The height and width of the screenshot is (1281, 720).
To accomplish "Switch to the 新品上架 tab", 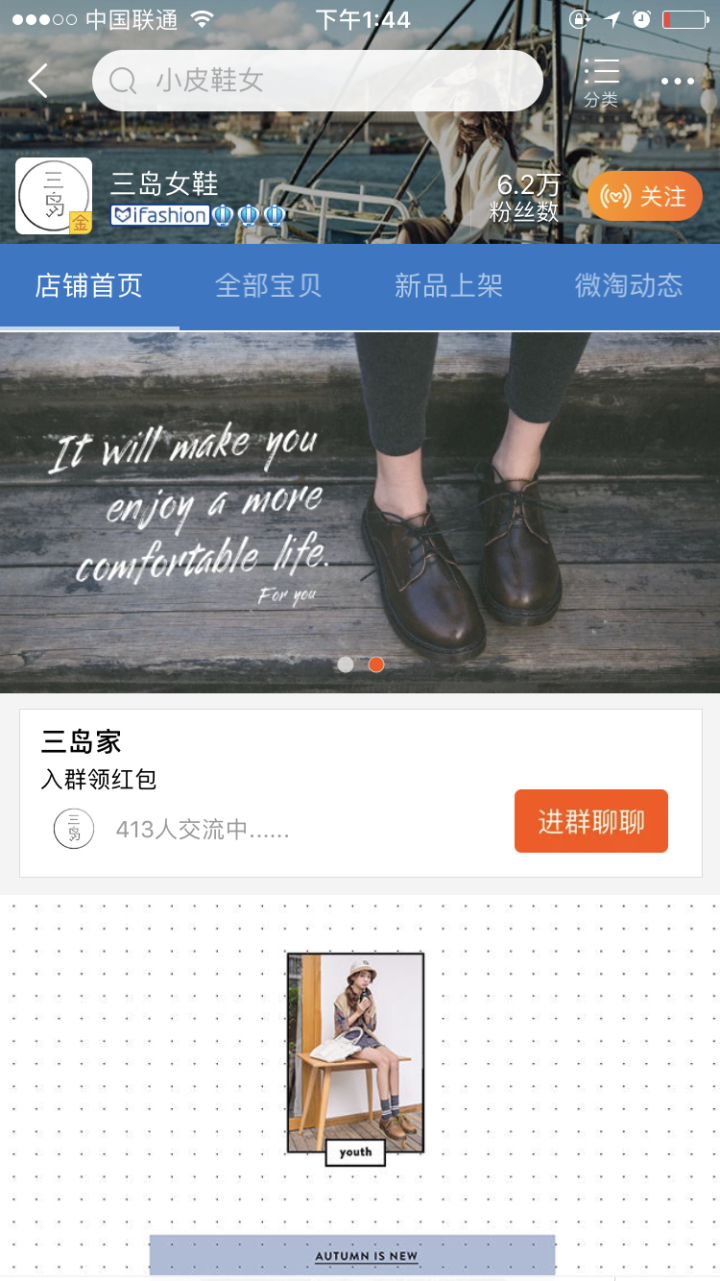I will (x=448, y=286).
